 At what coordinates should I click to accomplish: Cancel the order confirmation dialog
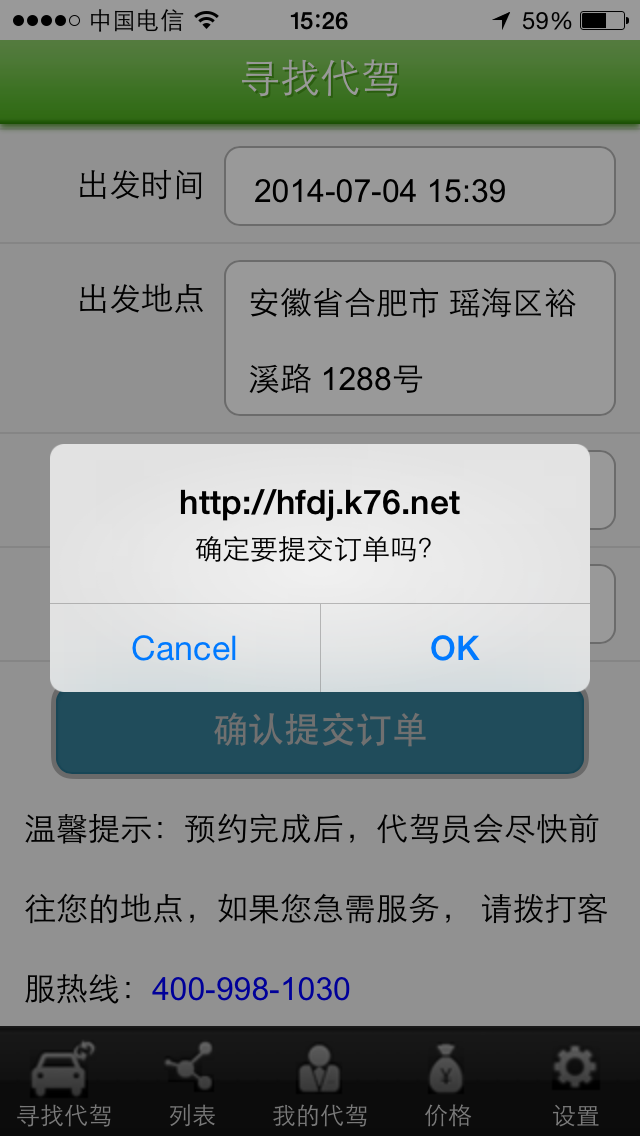pos(185,648)
